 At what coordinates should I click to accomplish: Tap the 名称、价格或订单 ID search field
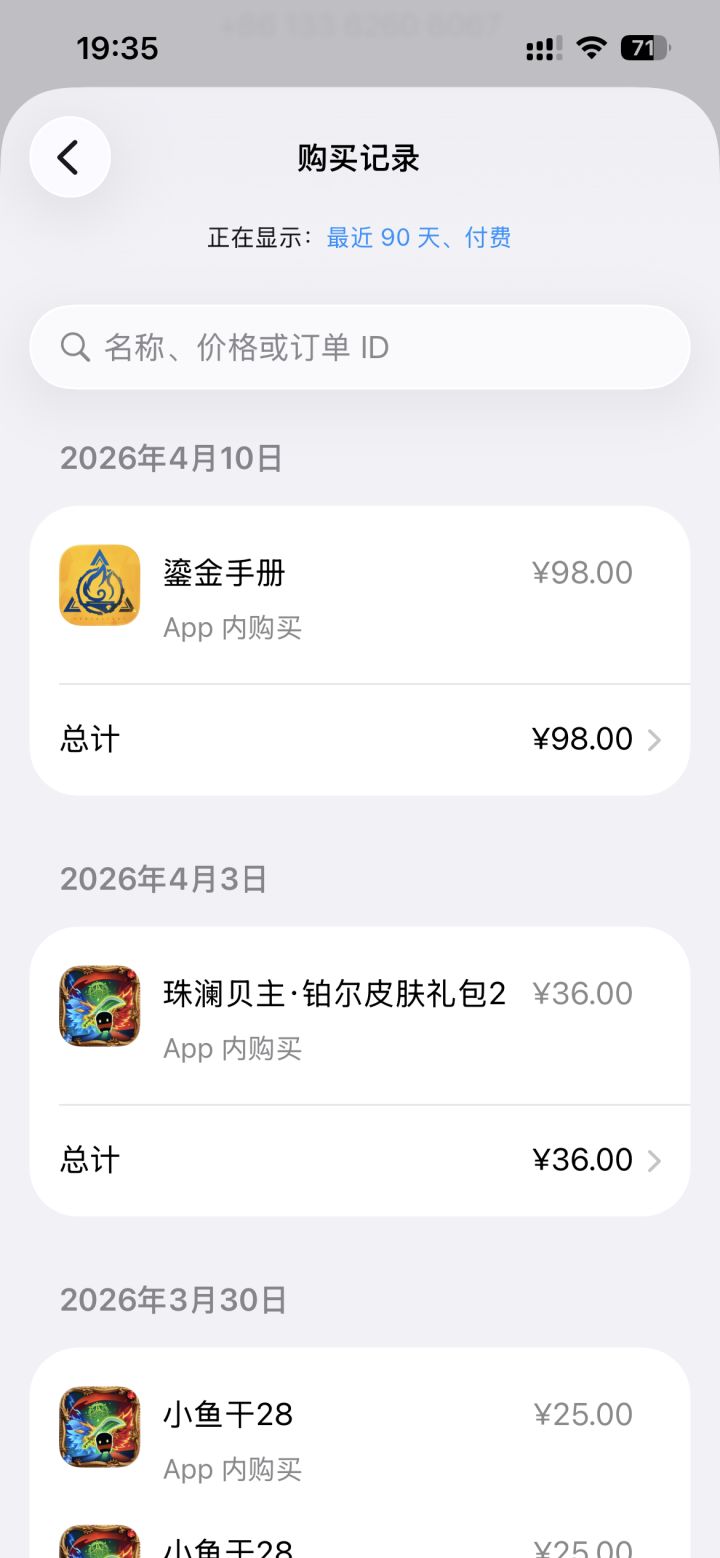(360, 347)
